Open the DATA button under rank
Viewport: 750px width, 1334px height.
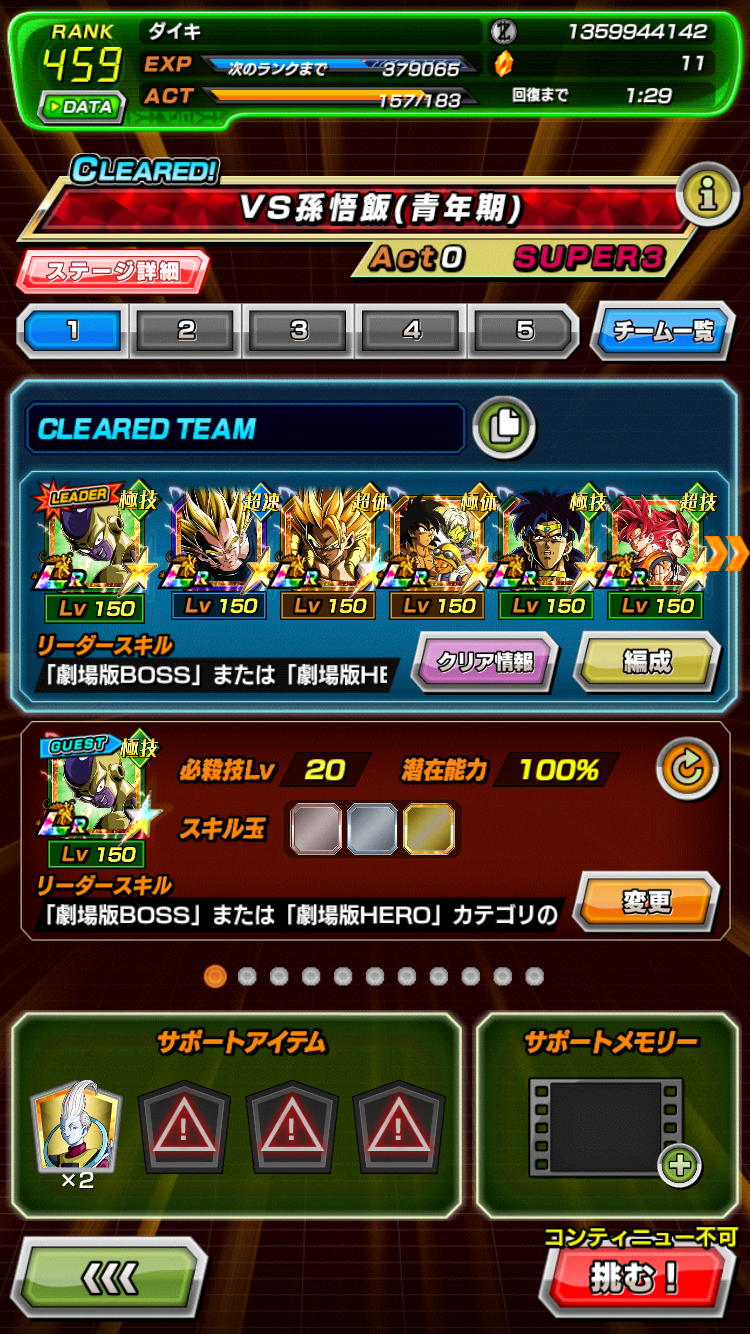pyautogui.click(x=81, y=107)
